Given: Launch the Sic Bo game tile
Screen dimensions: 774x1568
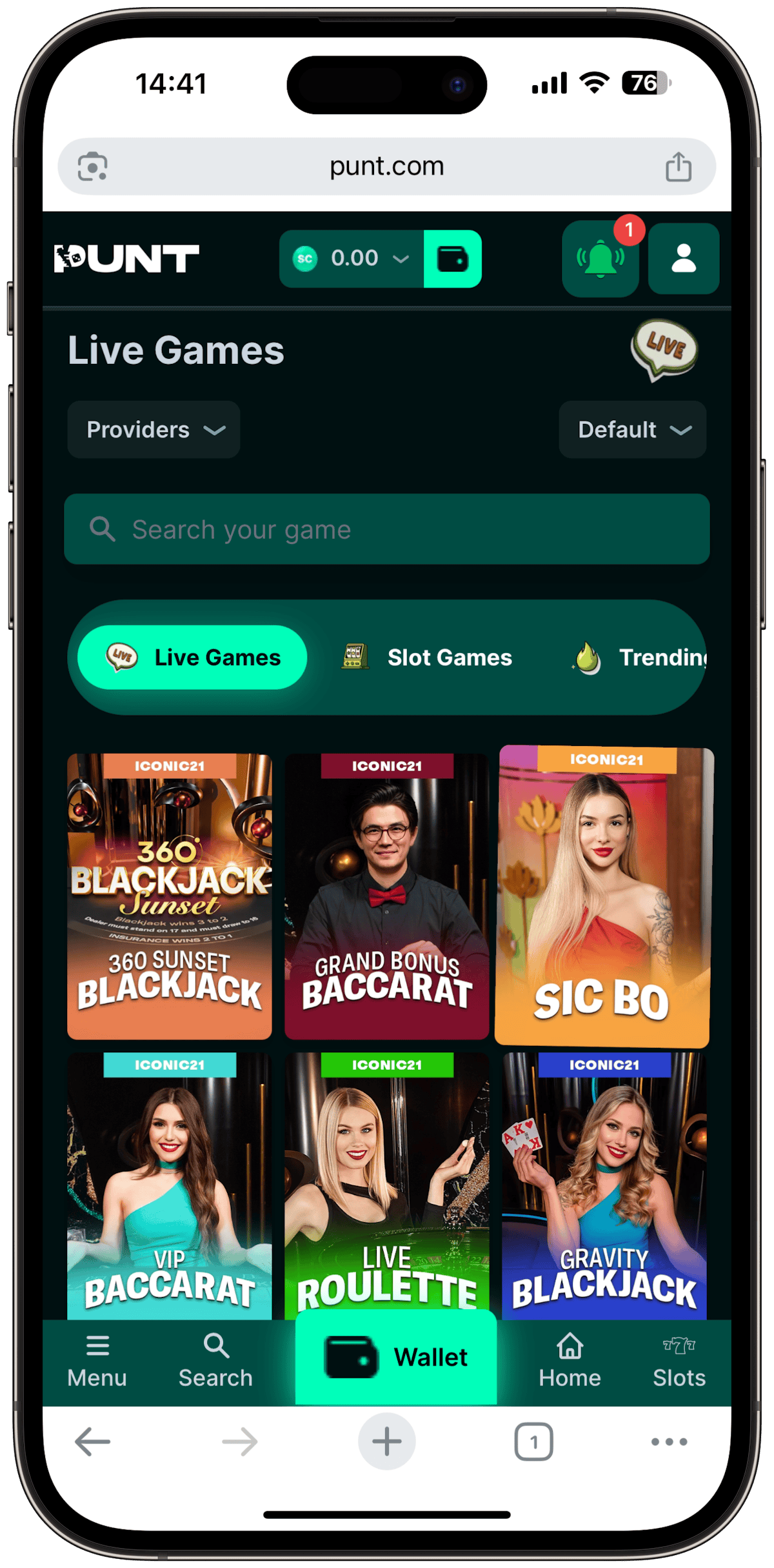Looking at the screenshot, I should click(x=604, y=896).
